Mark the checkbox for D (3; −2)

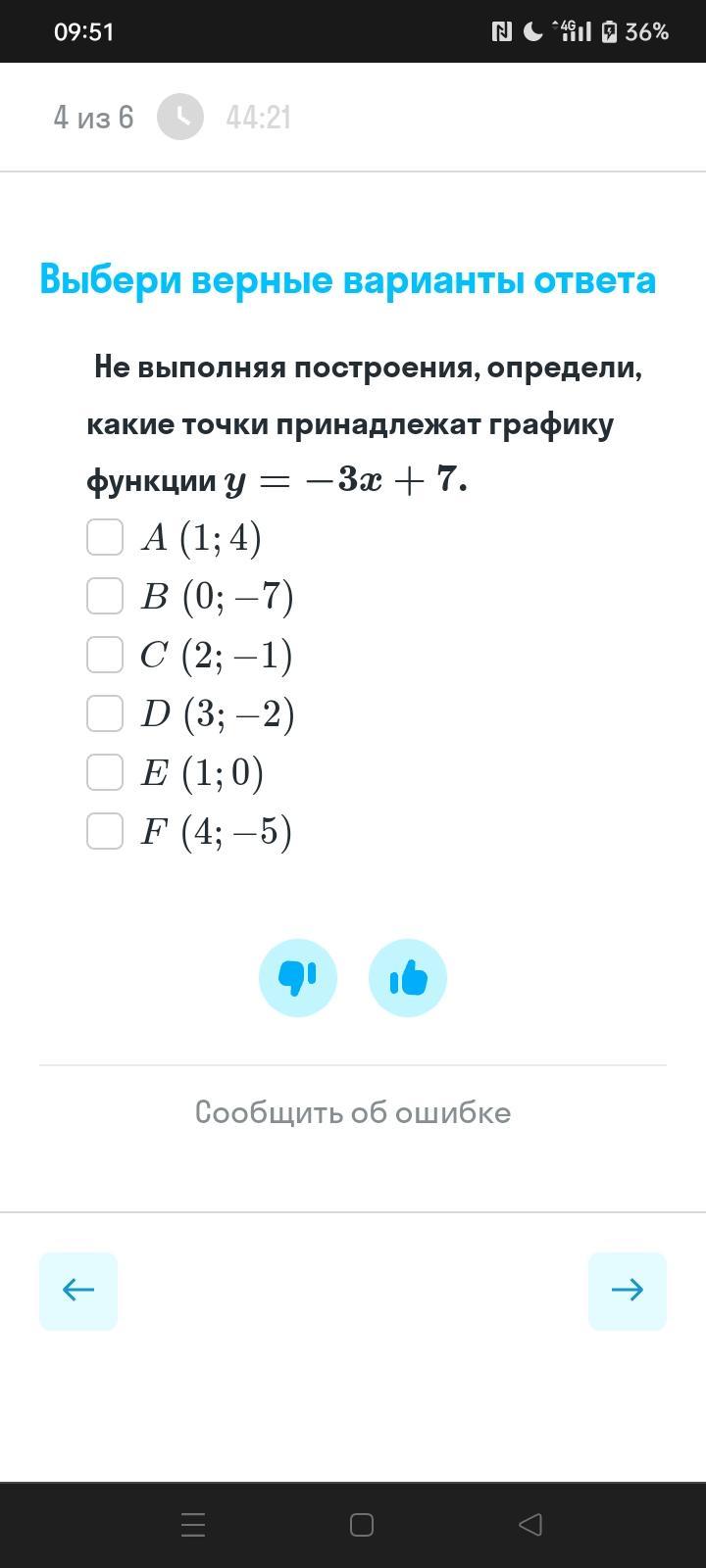105,713
